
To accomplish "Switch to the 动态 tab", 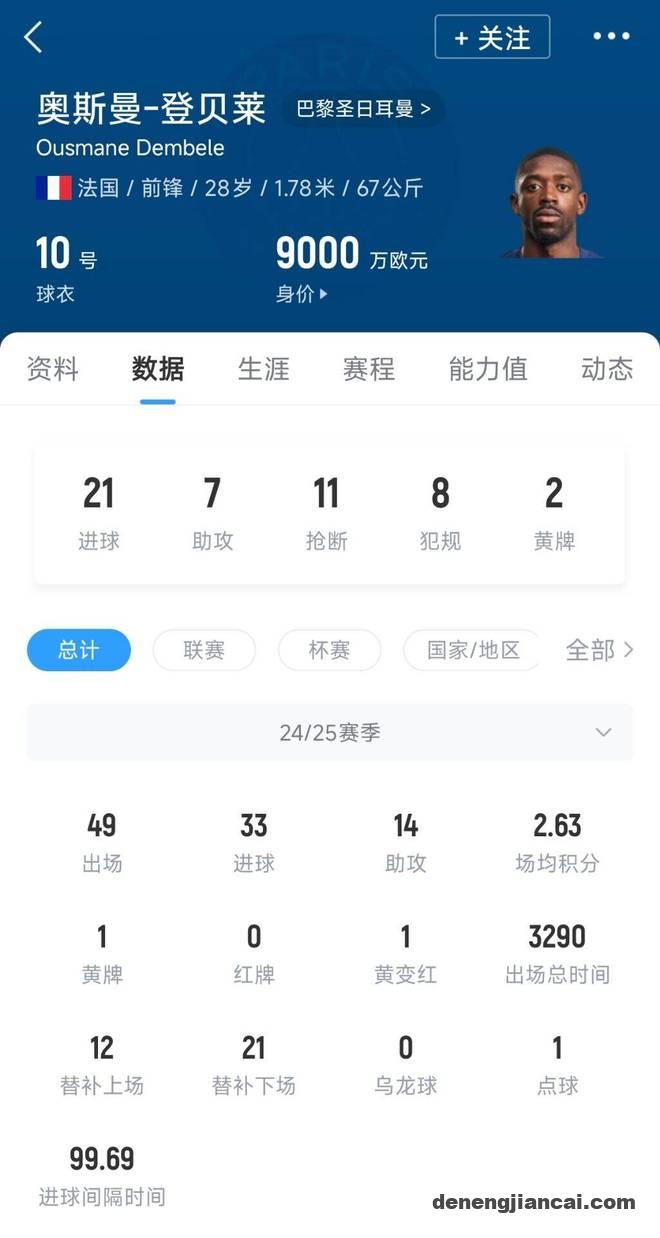I will pos(607,369).
